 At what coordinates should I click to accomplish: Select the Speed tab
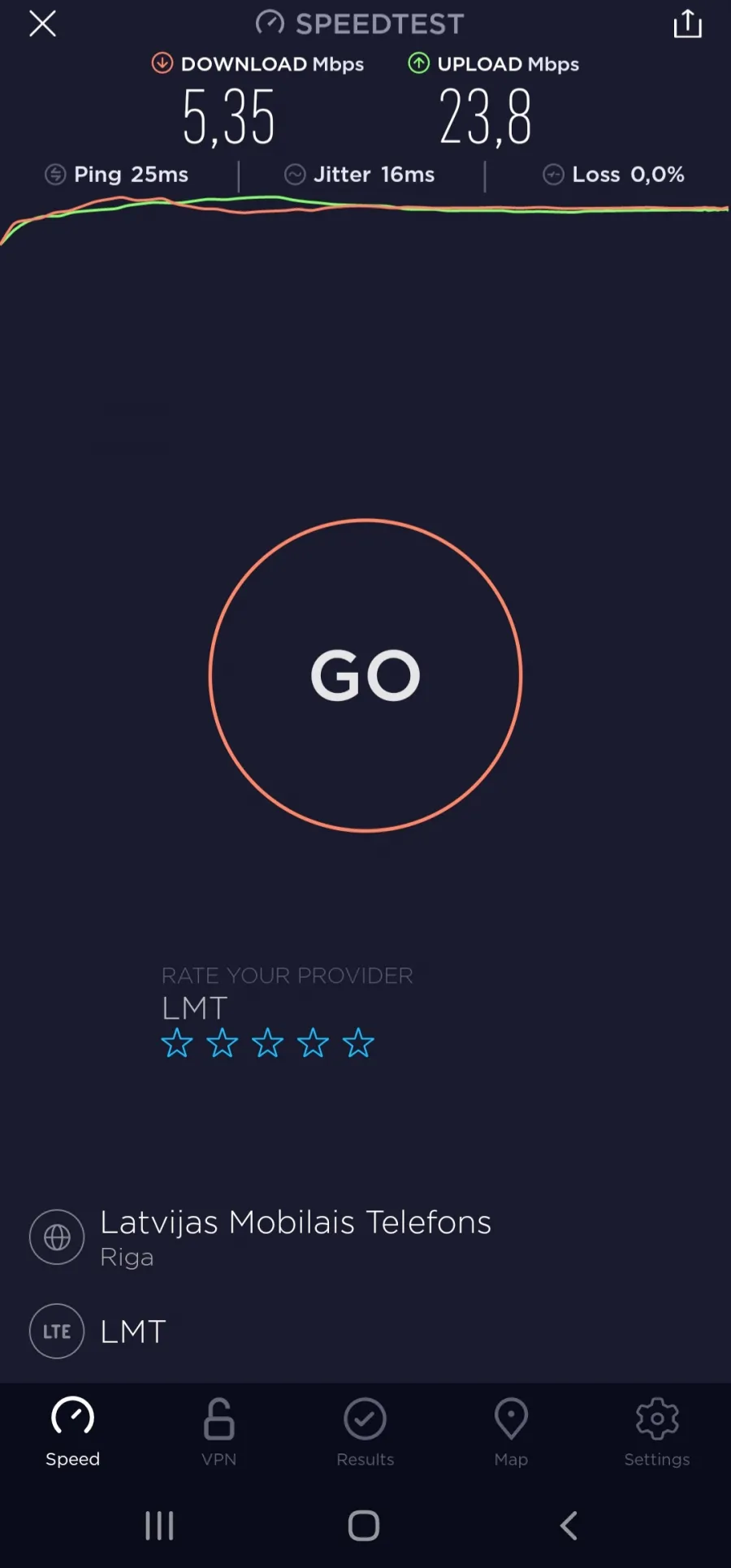(x=73, y=1432)
